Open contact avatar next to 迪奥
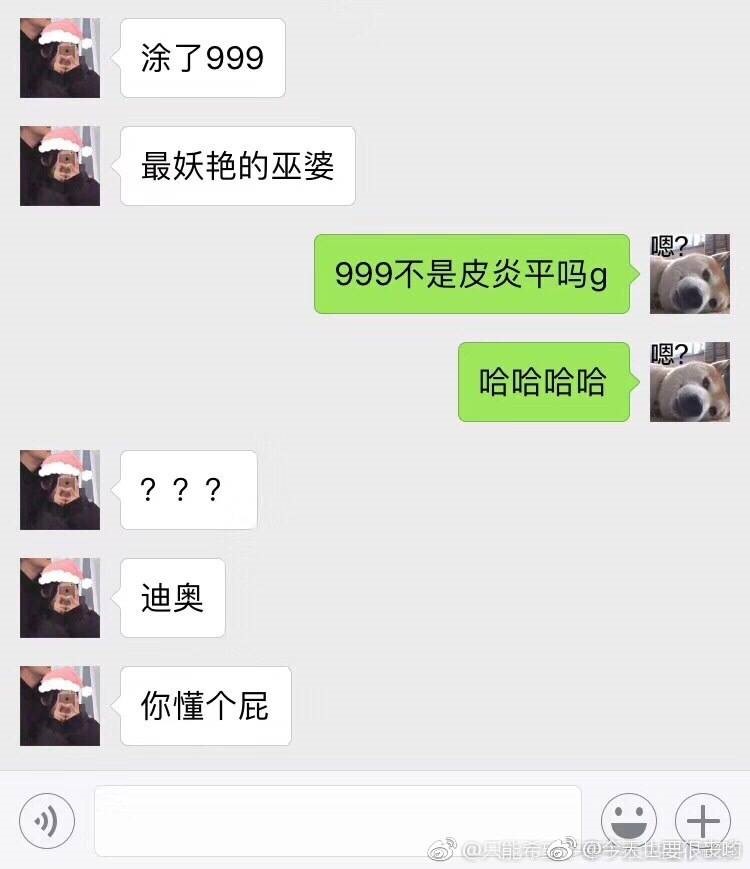The width and height of the screenshot is (750, 869). pos(60,598)
